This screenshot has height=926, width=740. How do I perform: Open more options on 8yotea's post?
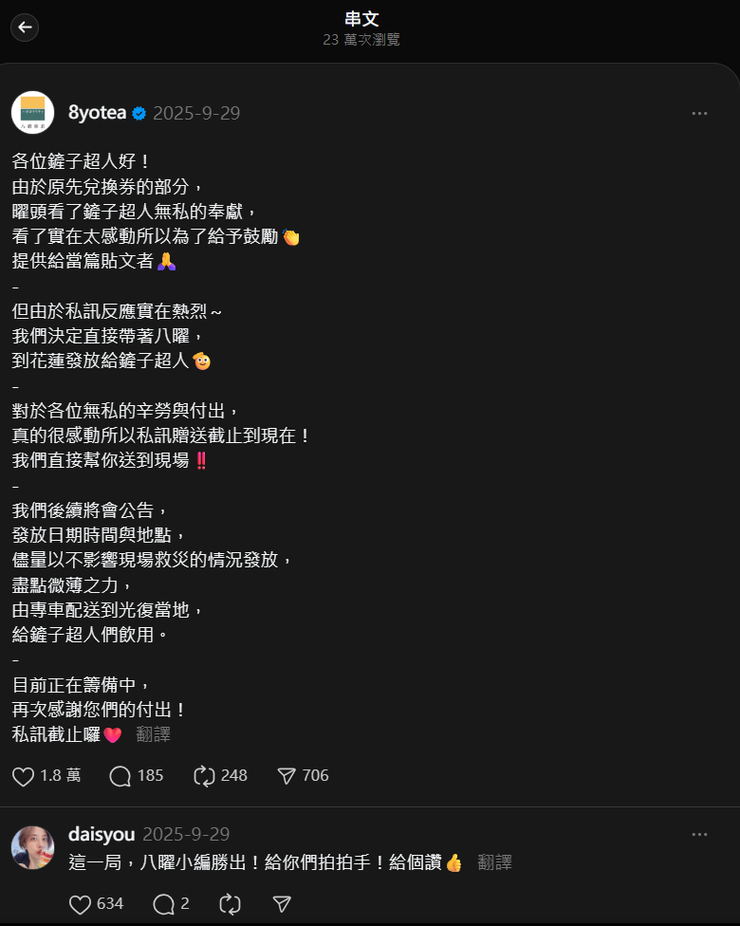coord(700,113)
